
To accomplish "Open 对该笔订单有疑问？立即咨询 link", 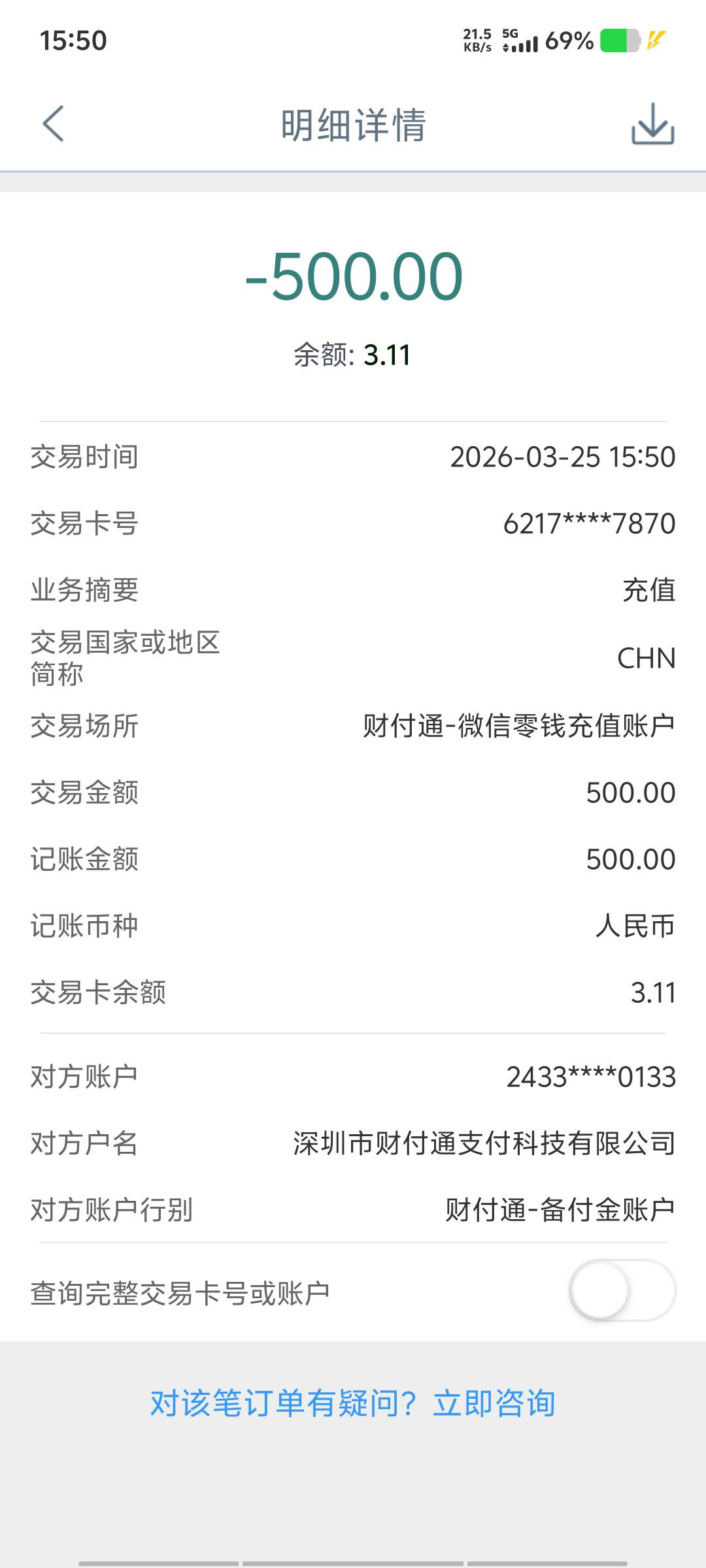I will point(353,1403).
